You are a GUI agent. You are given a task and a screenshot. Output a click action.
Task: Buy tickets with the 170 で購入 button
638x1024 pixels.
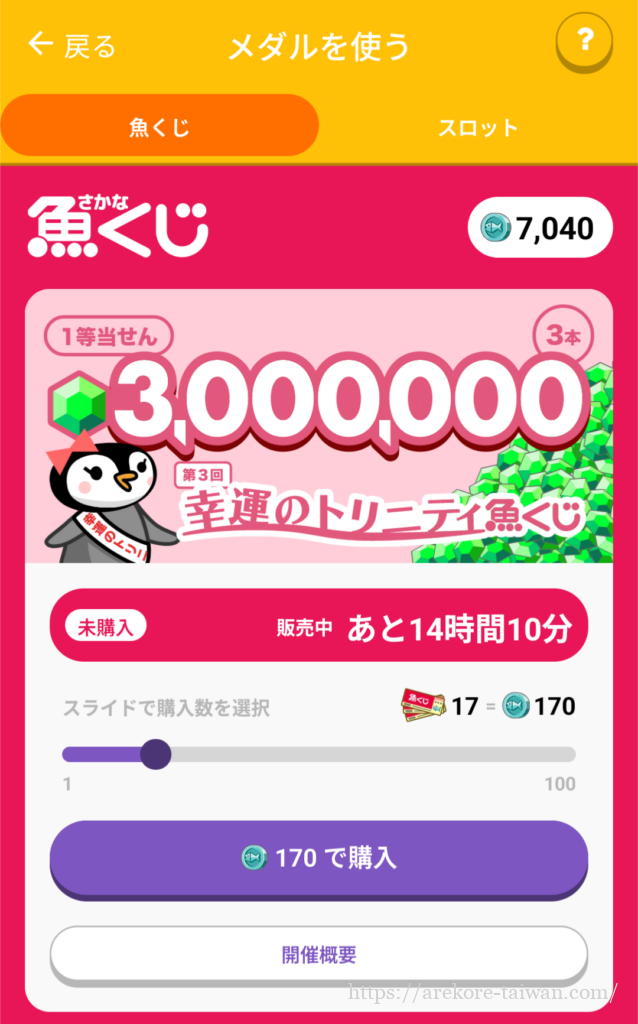coord(318,858)
